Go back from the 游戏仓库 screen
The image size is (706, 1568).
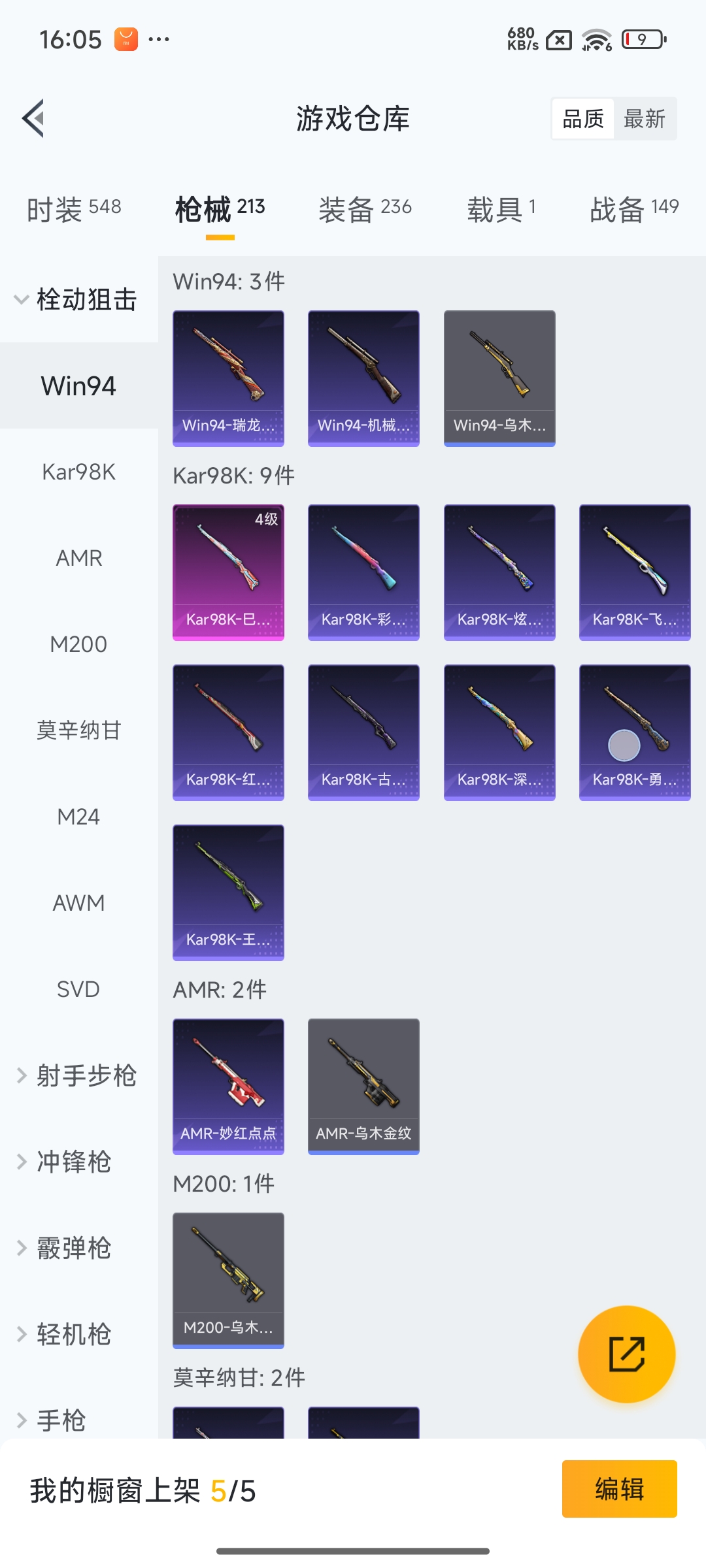[x=34, y=119]
